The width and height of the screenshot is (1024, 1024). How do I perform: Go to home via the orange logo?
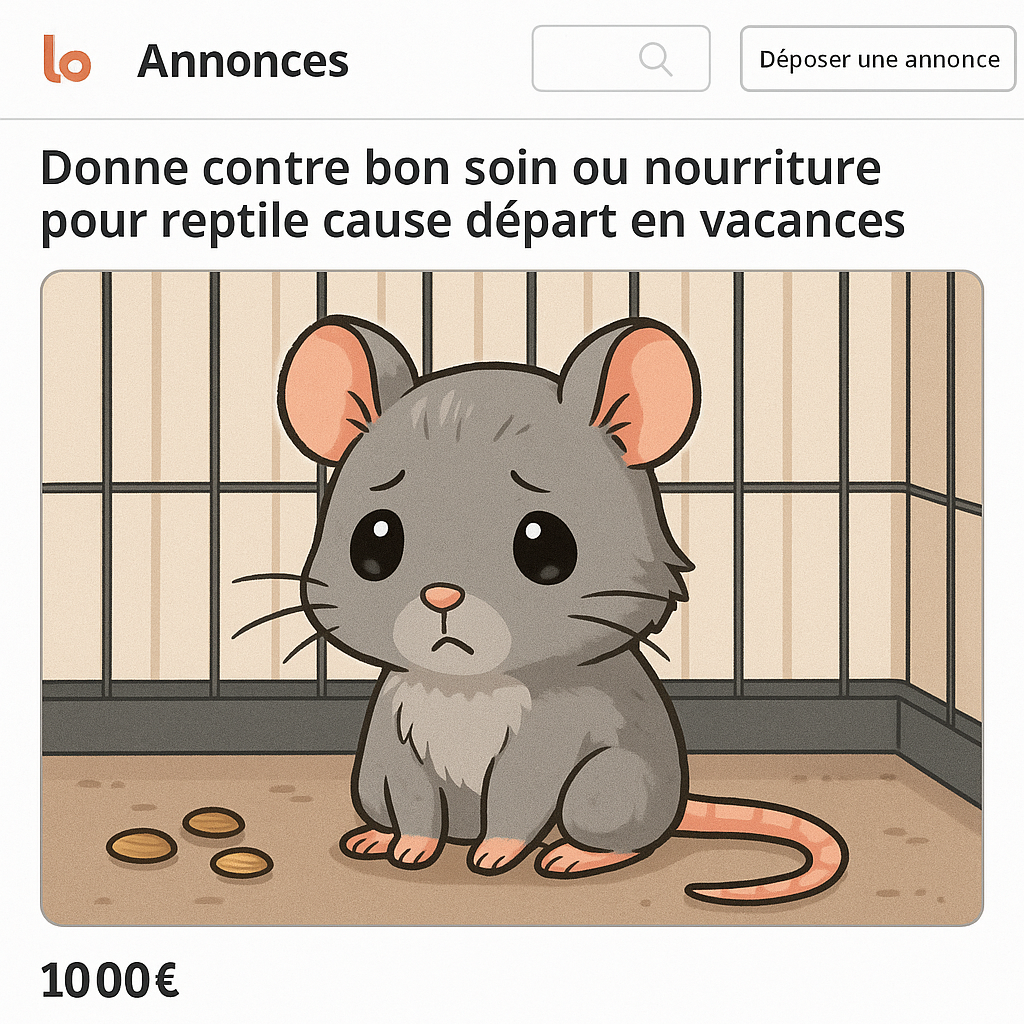coord(67,59)
